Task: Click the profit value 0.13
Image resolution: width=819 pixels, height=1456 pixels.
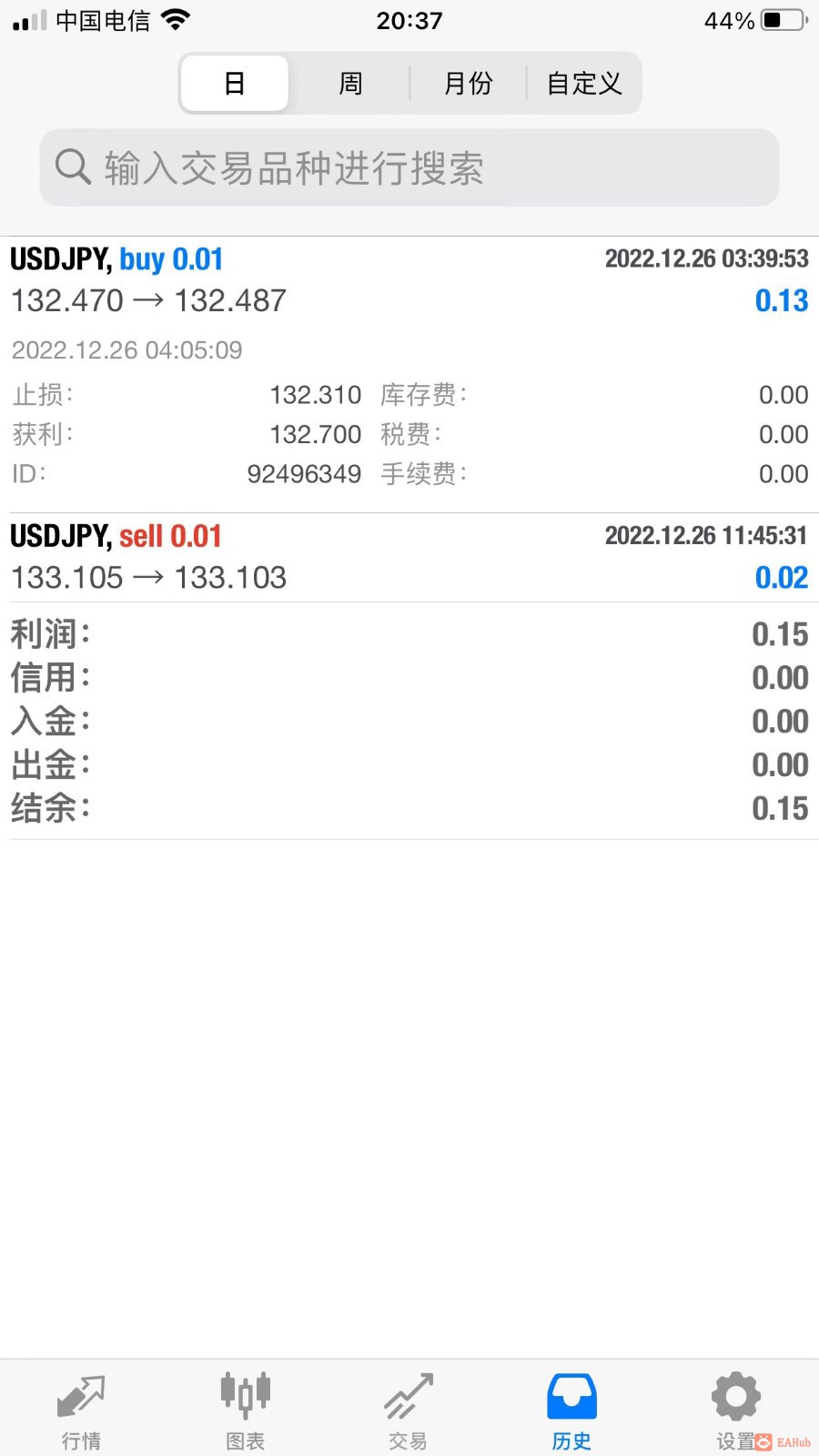Action: [x=783, y=300]
